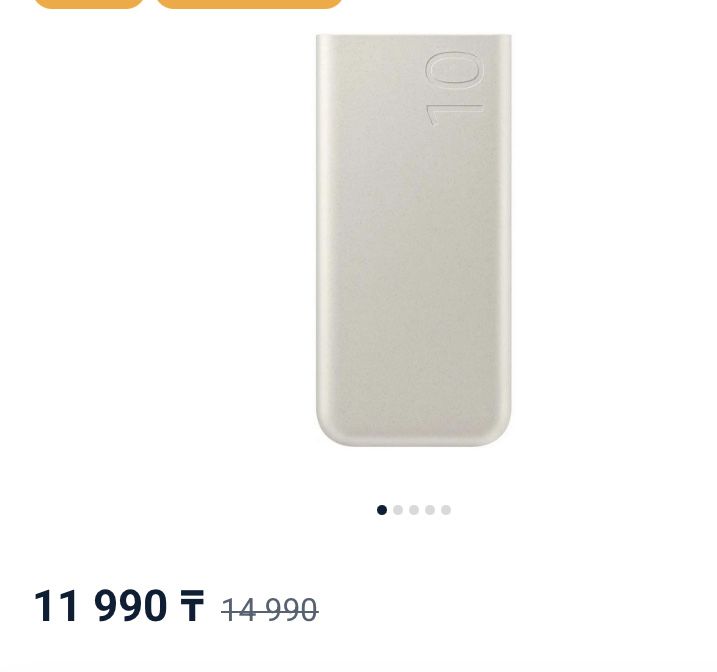Jump to the second image indicator dot
Image resolution: width=717 pixels, height=672 pixels.
point(398,510)
